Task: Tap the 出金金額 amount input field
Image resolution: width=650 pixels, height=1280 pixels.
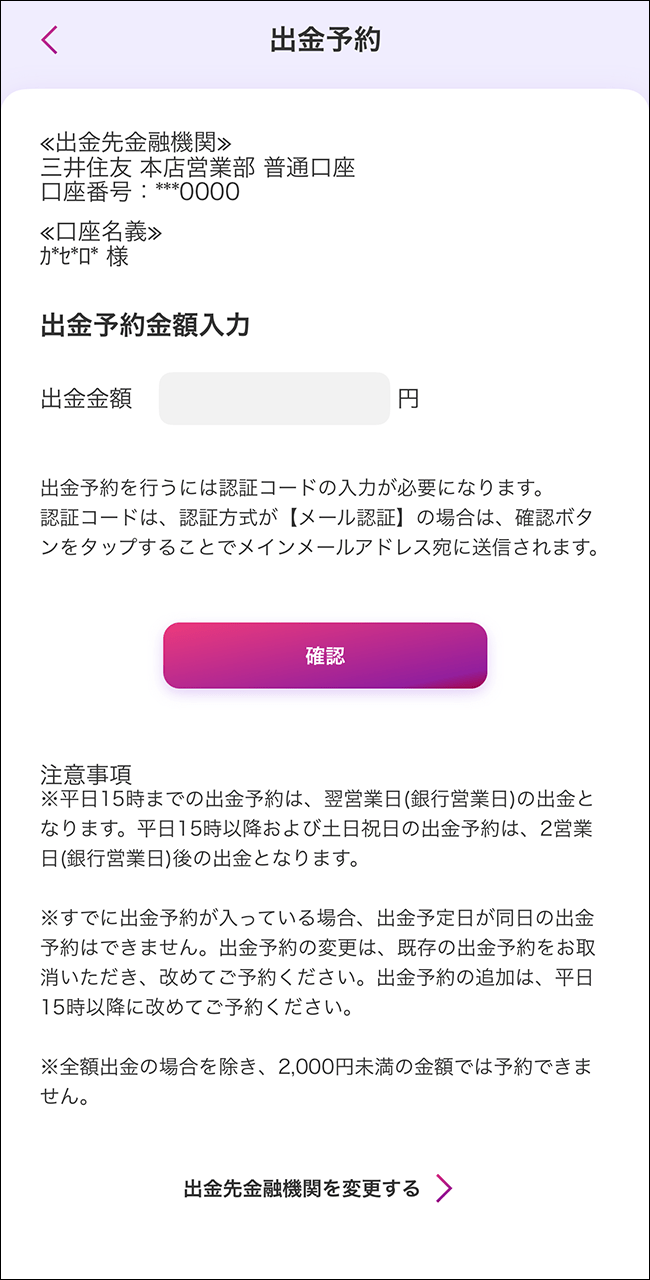Action: tap(274, 399)
